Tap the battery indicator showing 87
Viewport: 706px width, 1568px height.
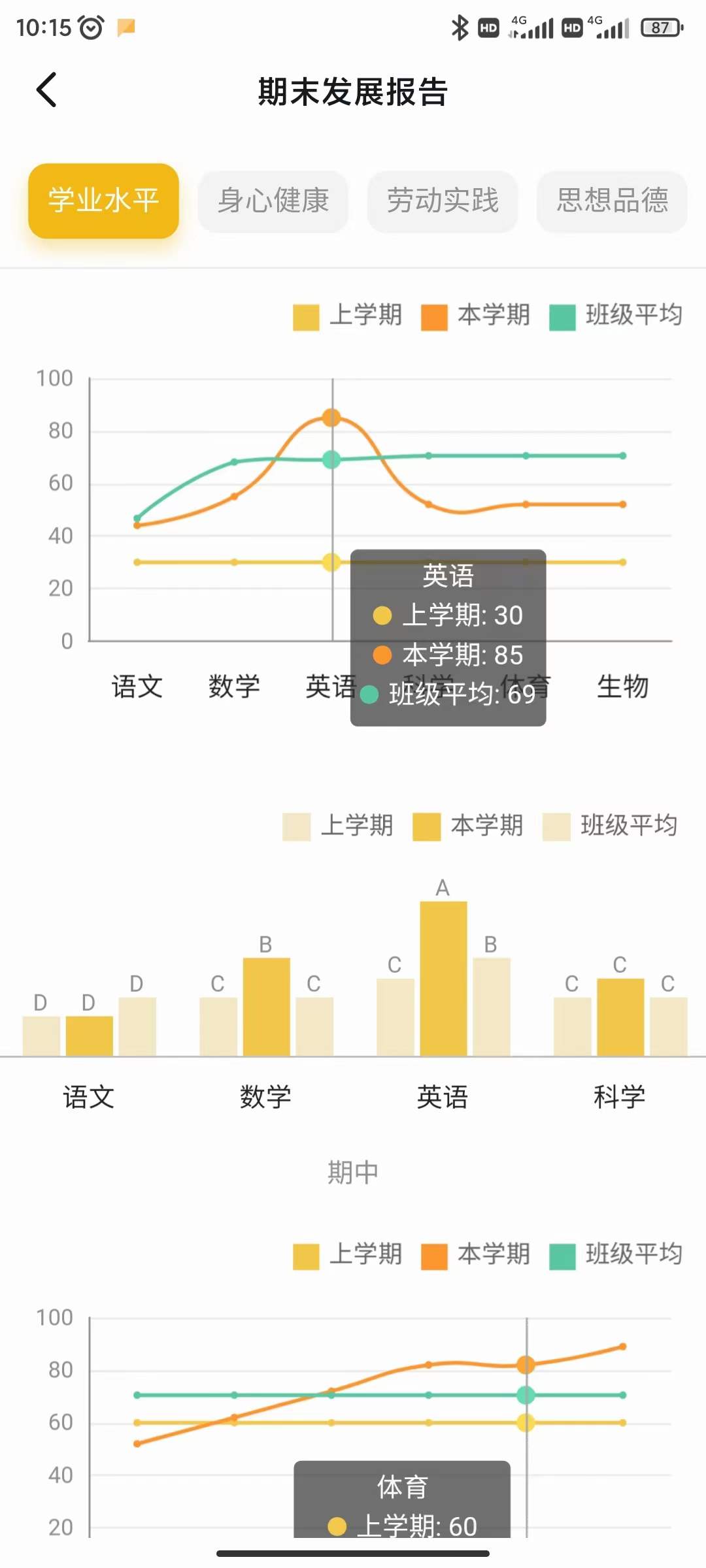click(x=660, y=27)
